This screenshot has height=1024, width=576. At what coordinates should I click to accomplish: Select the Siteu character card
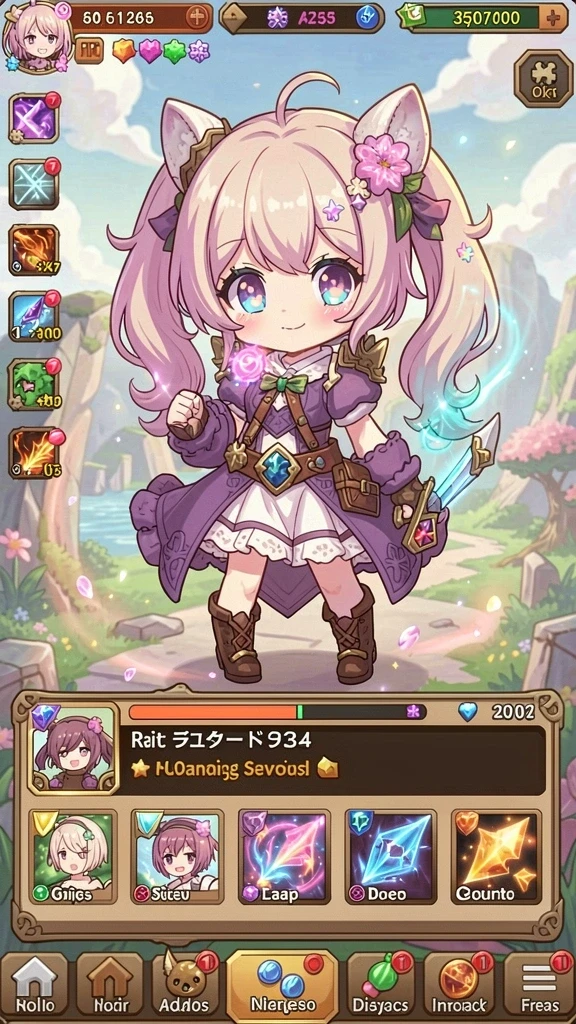coord(177,857)
